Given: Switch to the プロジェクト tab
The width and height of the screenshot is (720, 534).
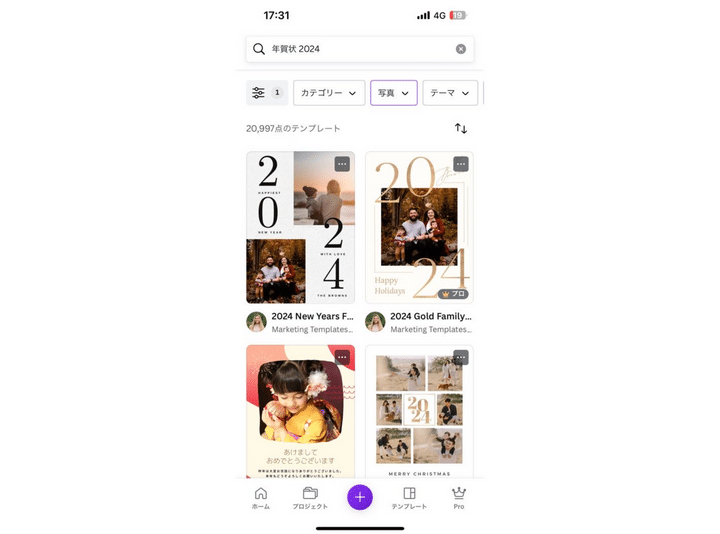Looking at the screenshot, I should coord(310,498).
